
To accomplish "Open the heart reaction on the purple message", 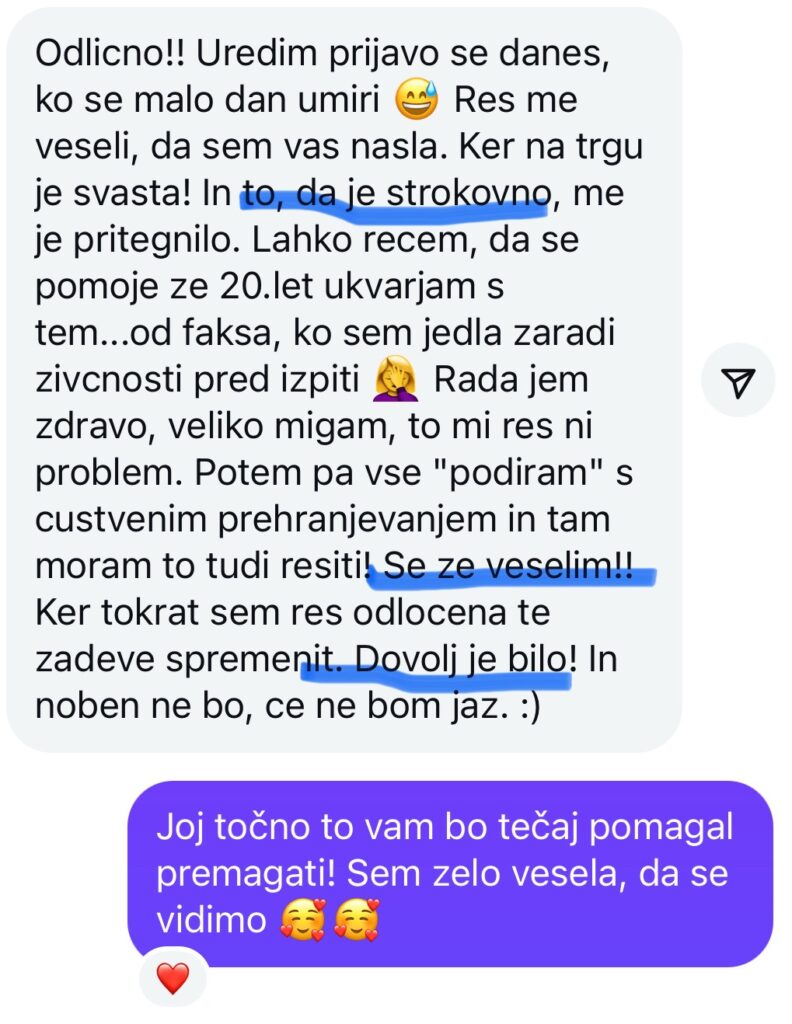I will click(x=173, y=979).
